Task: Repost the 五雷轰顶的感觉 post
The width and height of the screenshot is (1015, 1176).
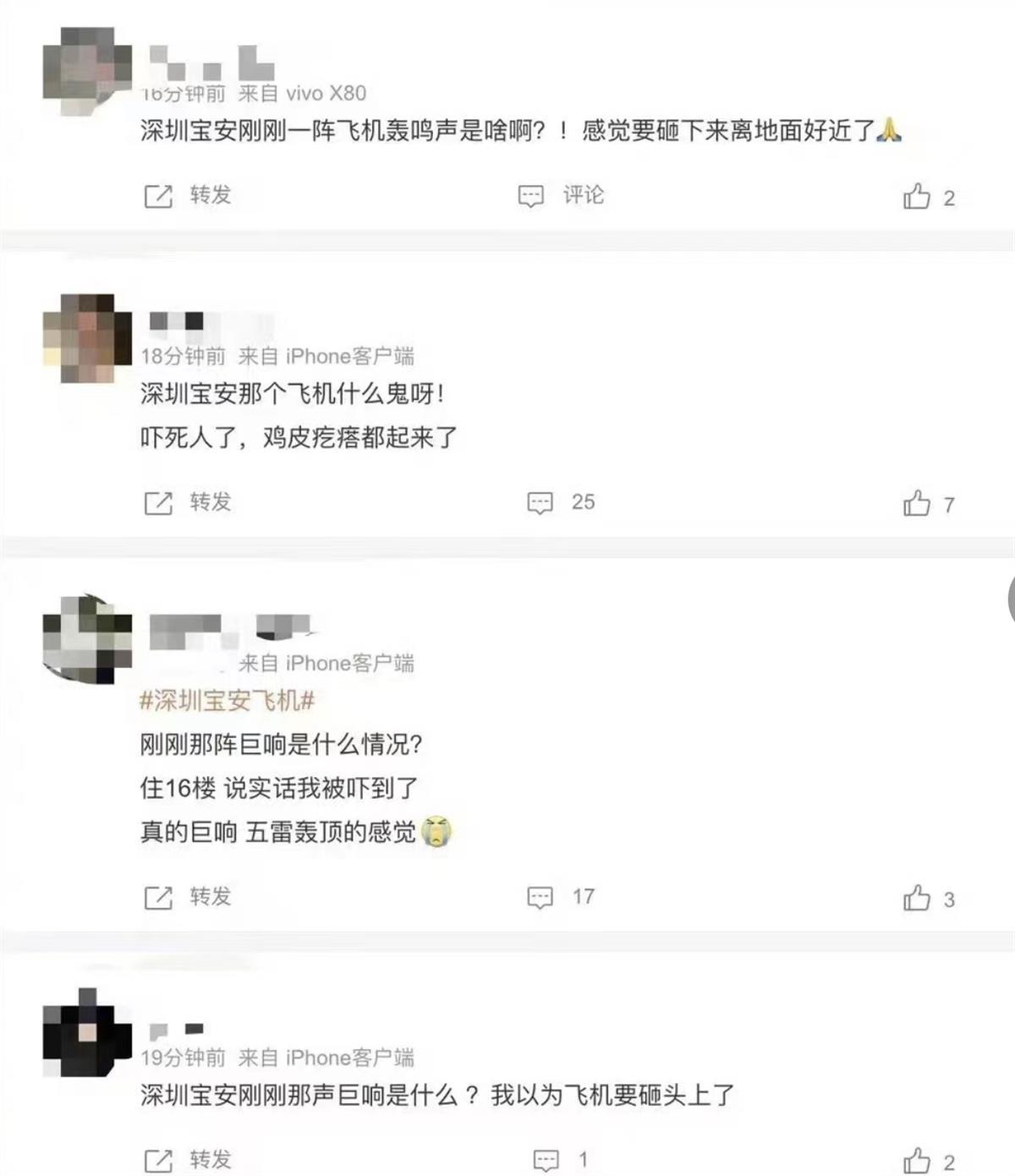Action: (x=187, y=897)
